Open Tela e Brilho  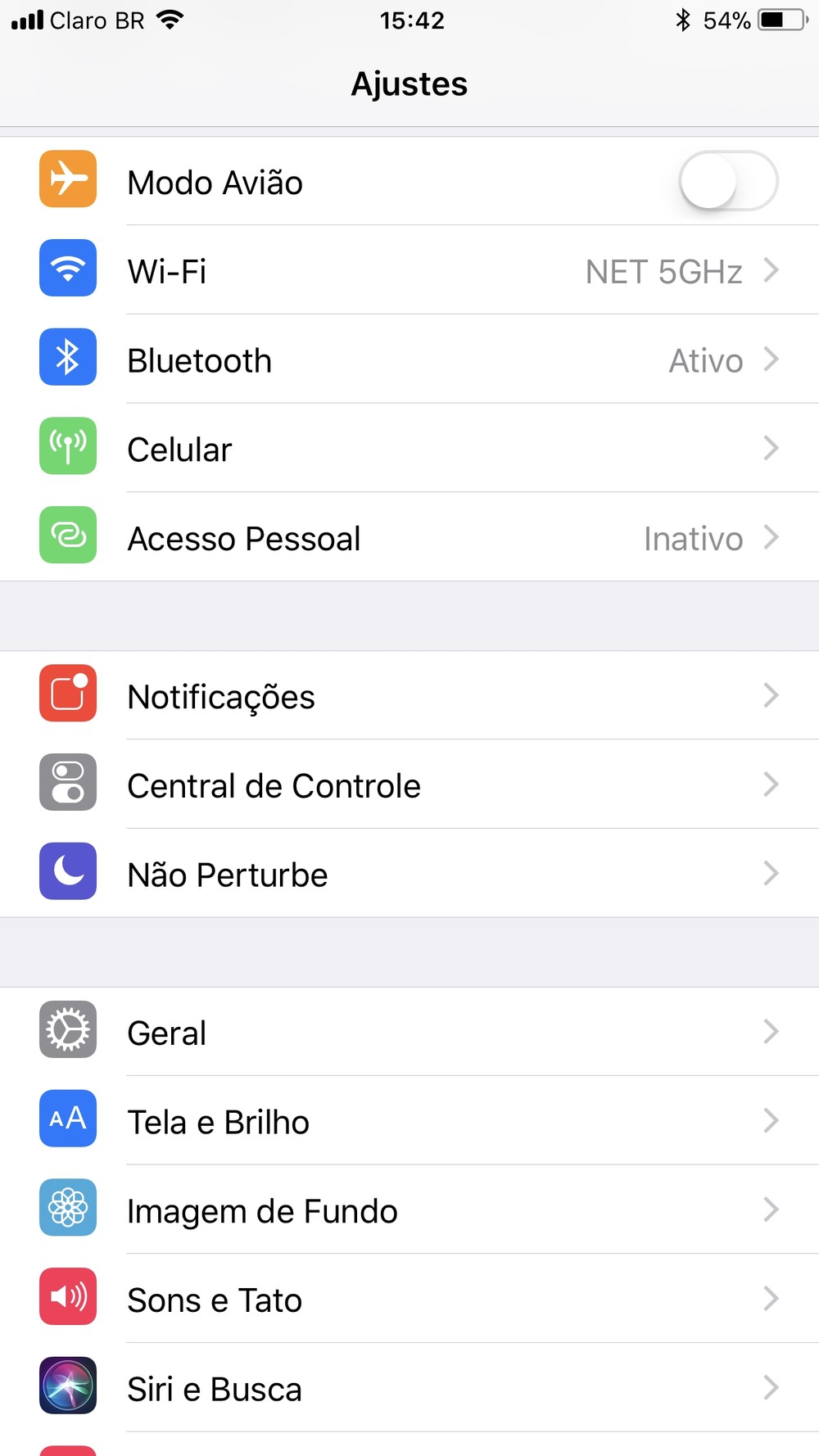point(409,1122)
